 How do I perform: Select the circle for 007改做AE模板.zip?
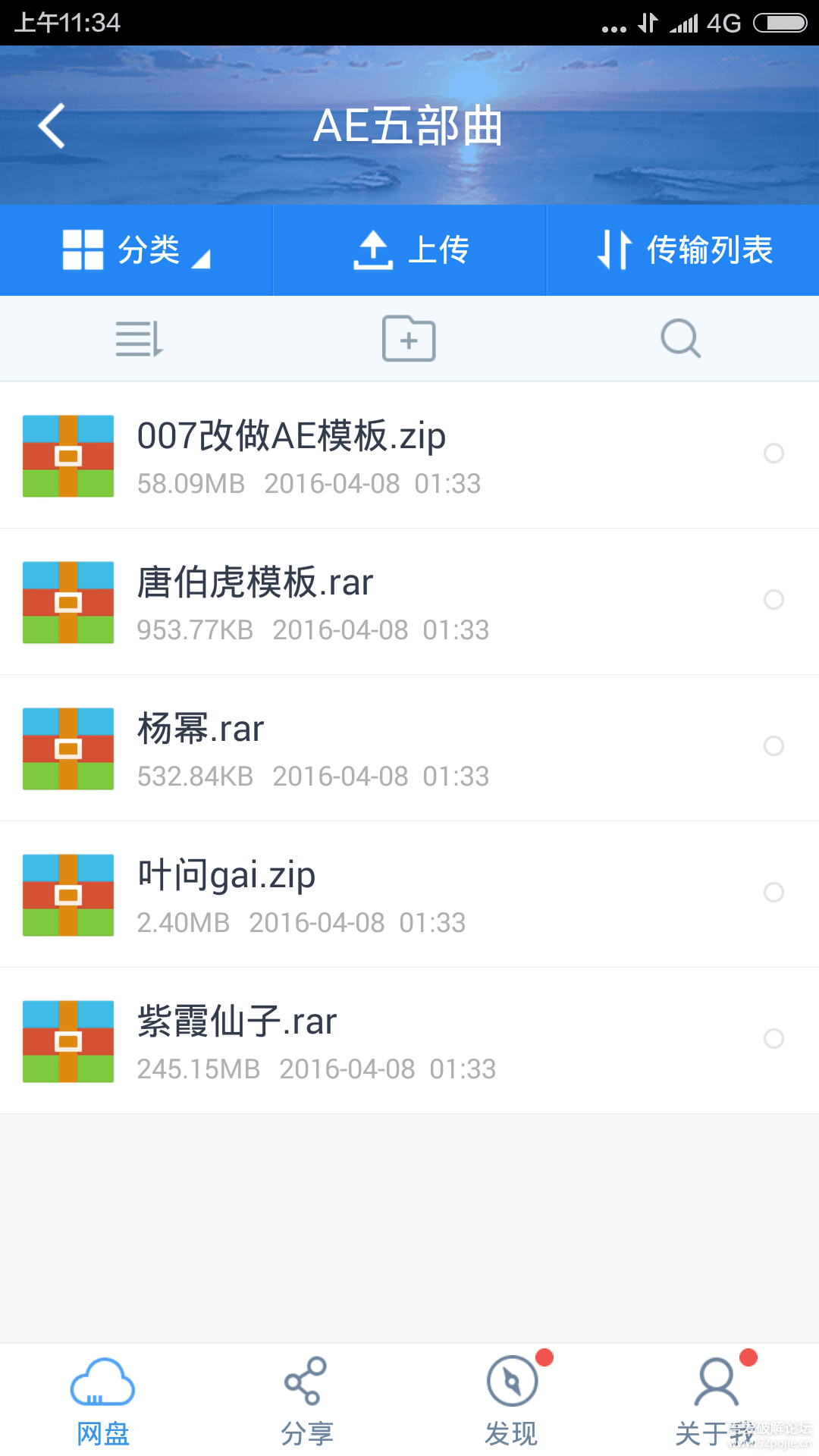(x=773, y=453)
